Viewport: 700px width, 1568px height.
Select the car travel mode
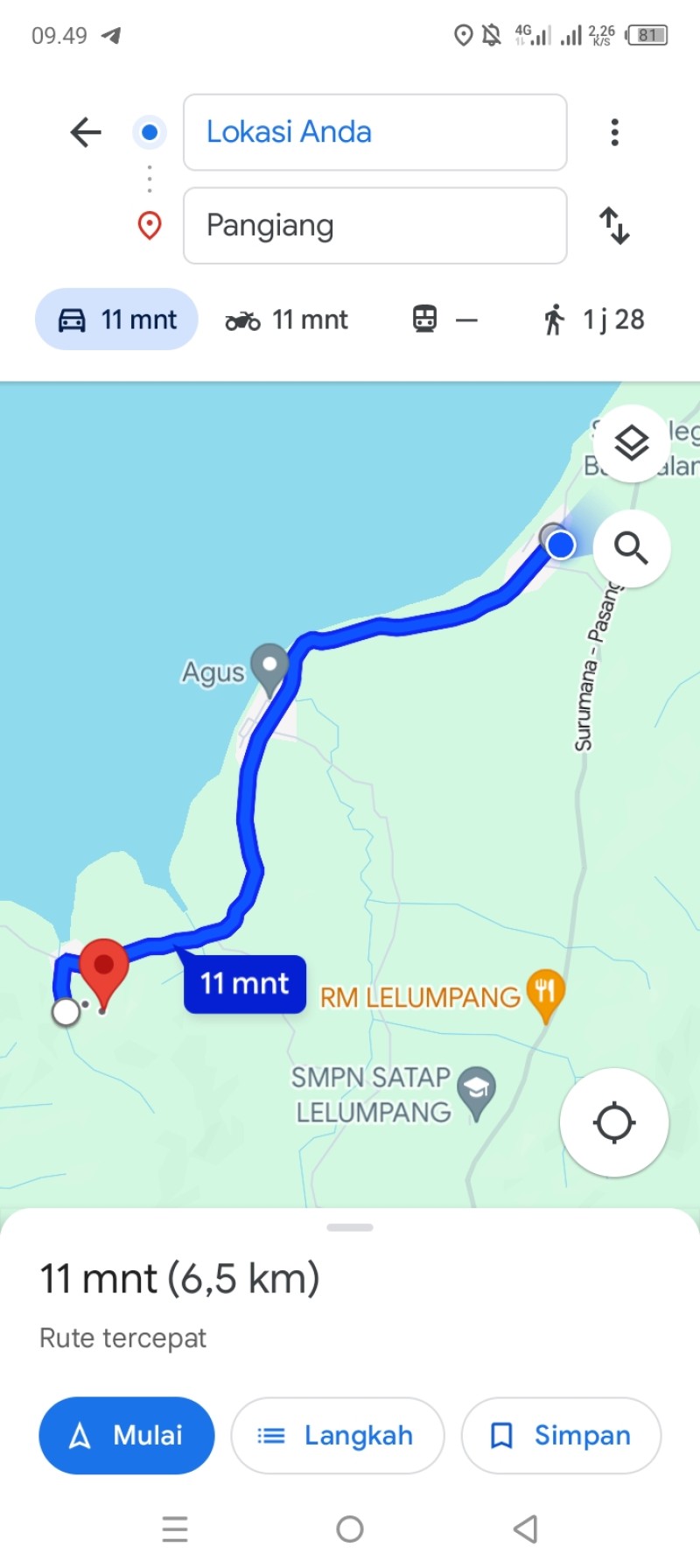click(x=116, y=320)
